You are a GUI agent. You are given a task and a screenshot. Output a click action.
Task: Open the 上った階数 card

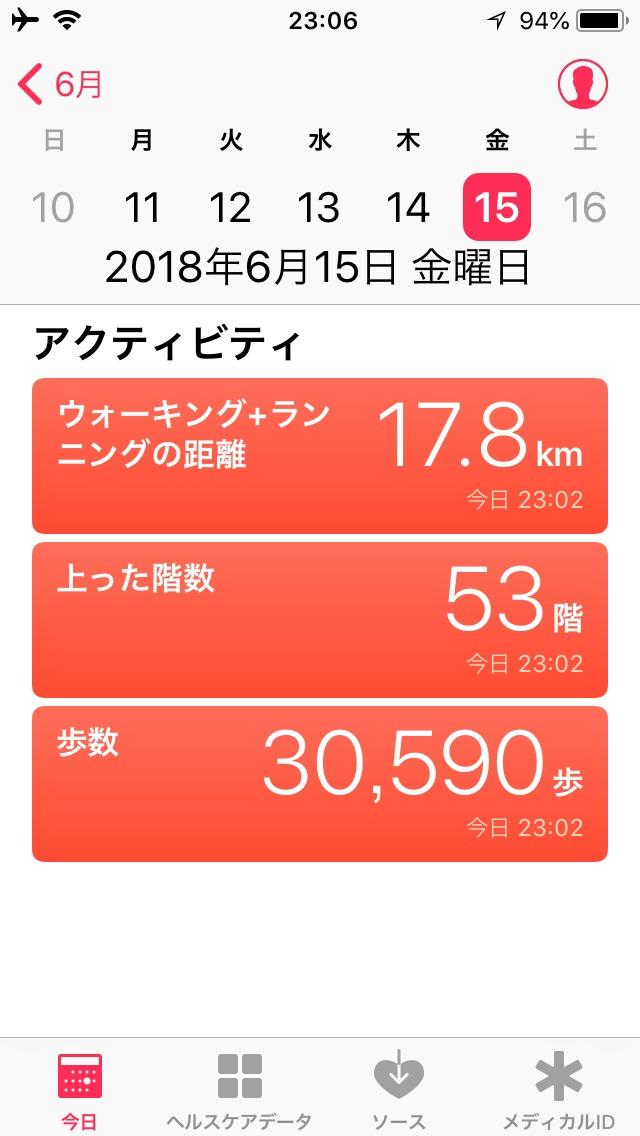pyautogui.click(x=319, y=619)
